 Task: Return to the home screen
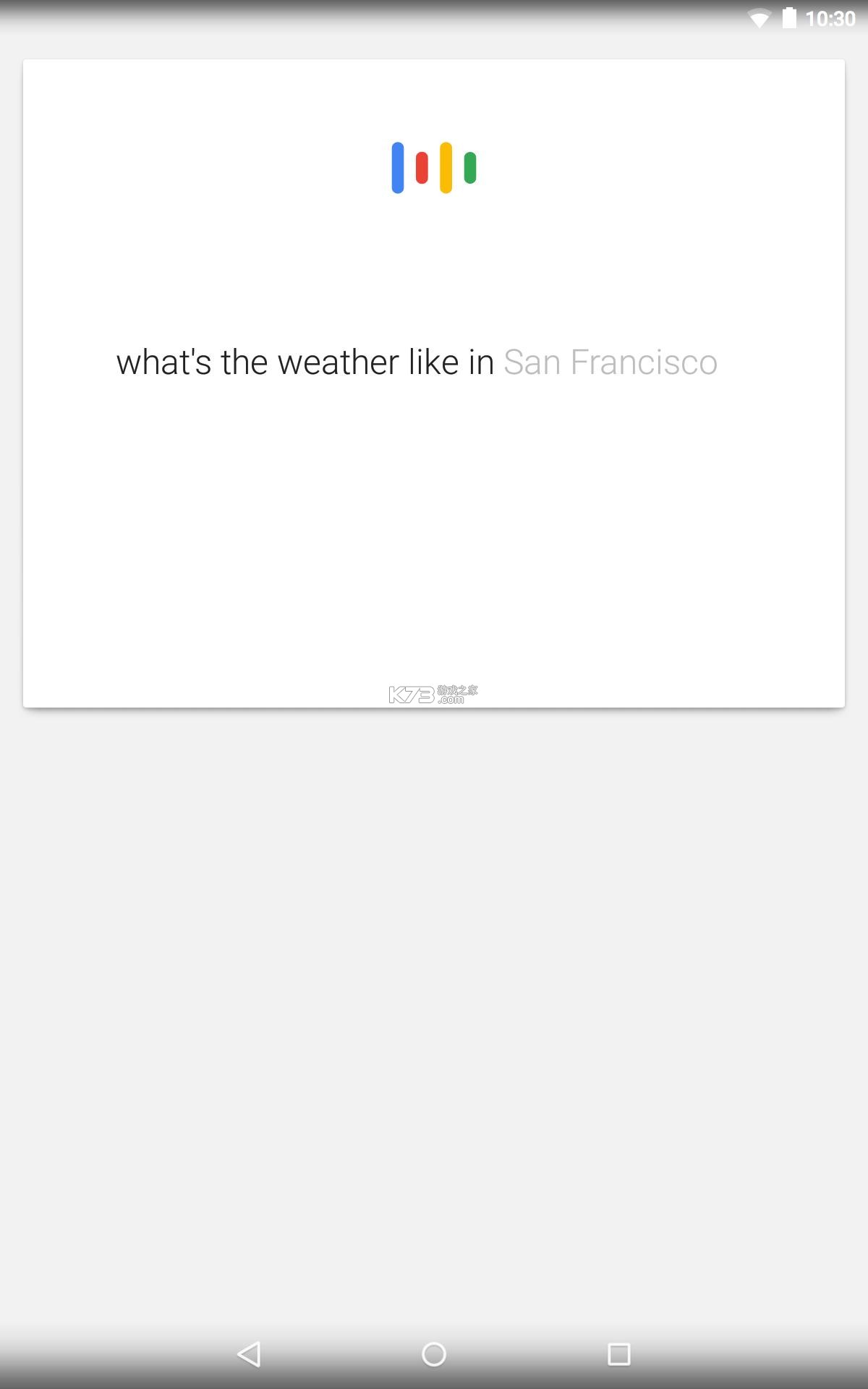(434, 1354)
